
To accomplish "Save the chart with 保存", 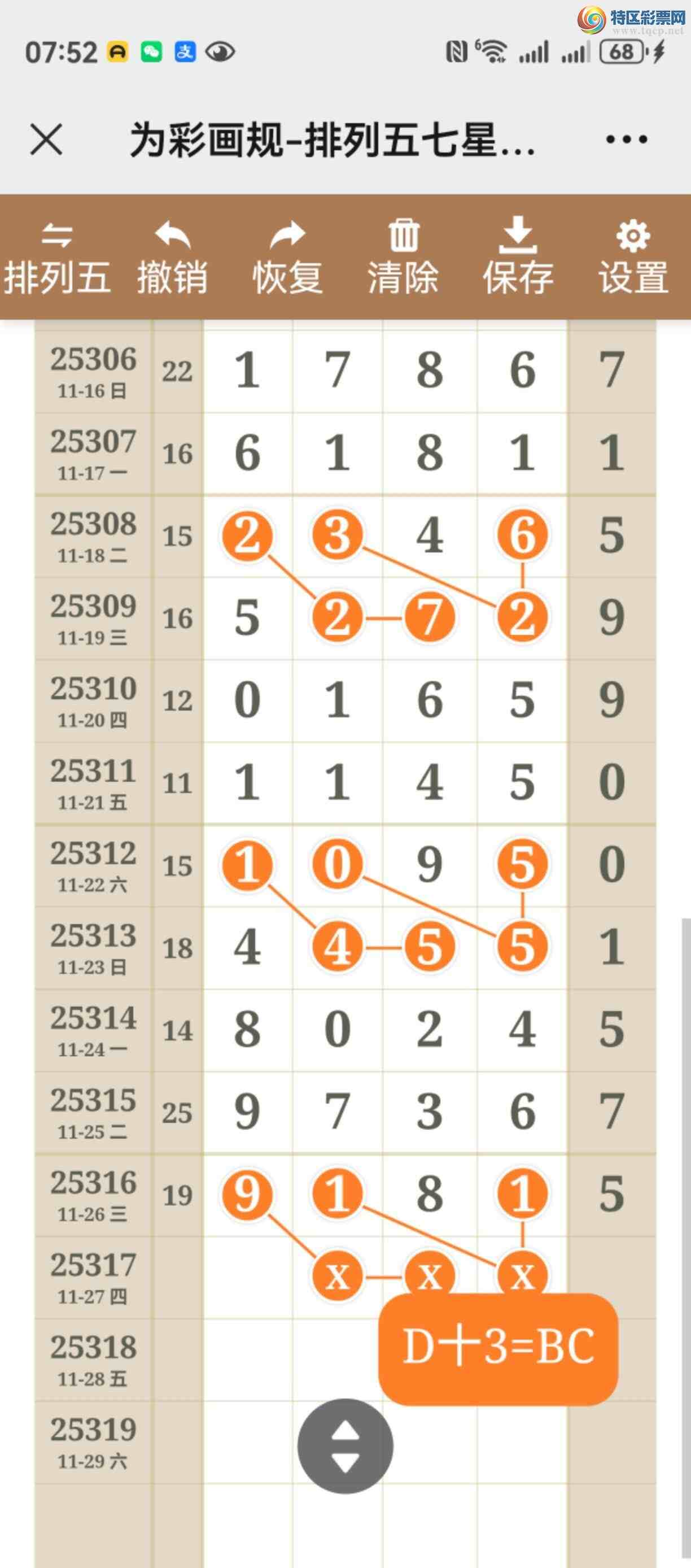I will tap(518, 258).
